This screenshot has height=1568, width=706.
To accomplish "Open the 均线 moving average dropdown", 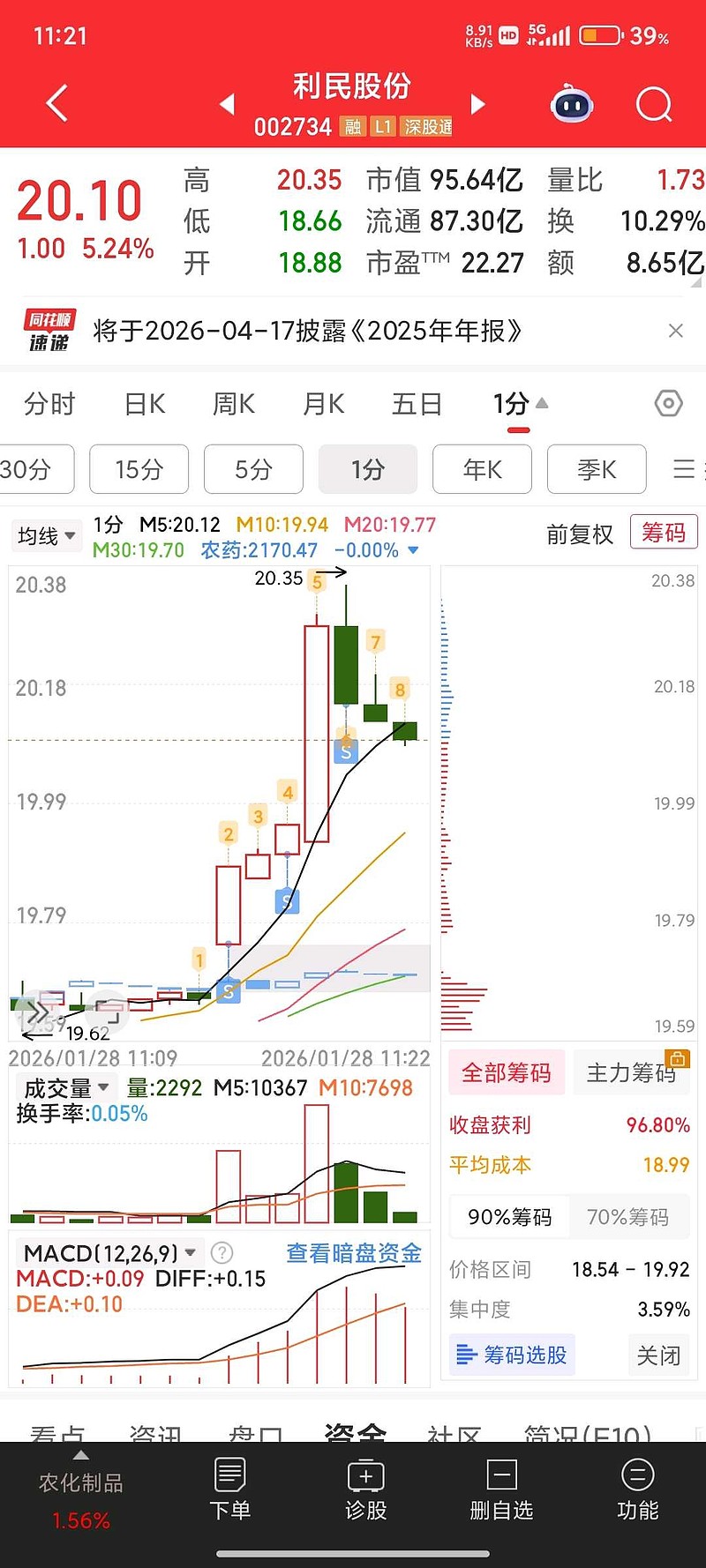I will pos(46,535).
